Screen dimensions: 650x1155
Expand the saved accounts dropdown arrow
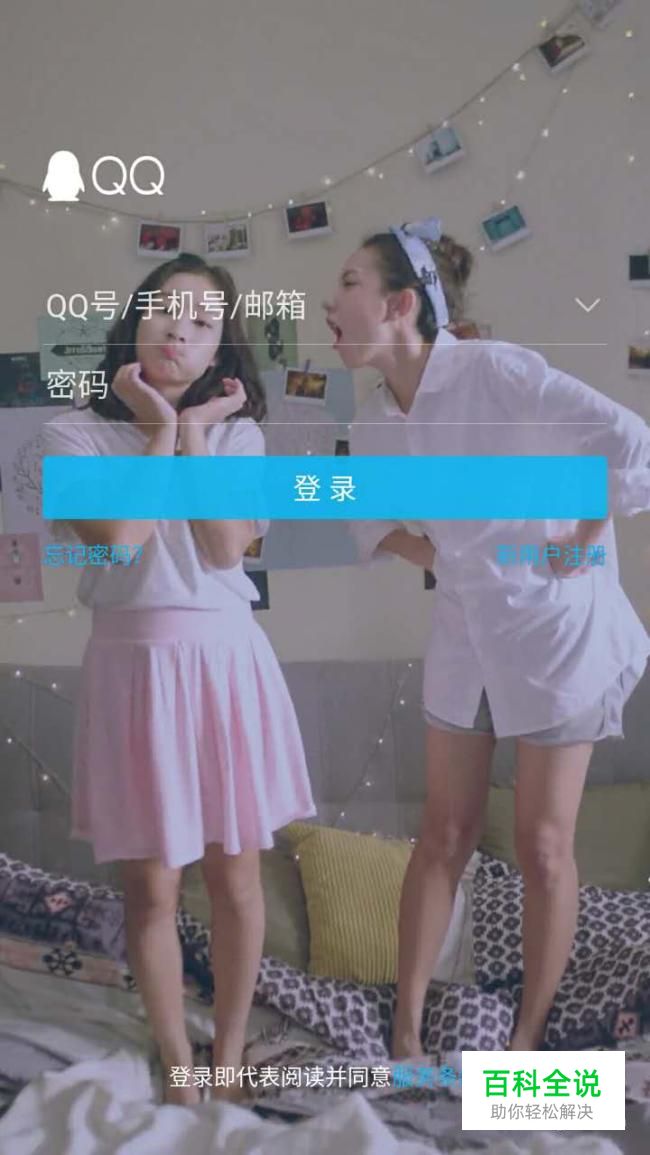coord(588,306)
